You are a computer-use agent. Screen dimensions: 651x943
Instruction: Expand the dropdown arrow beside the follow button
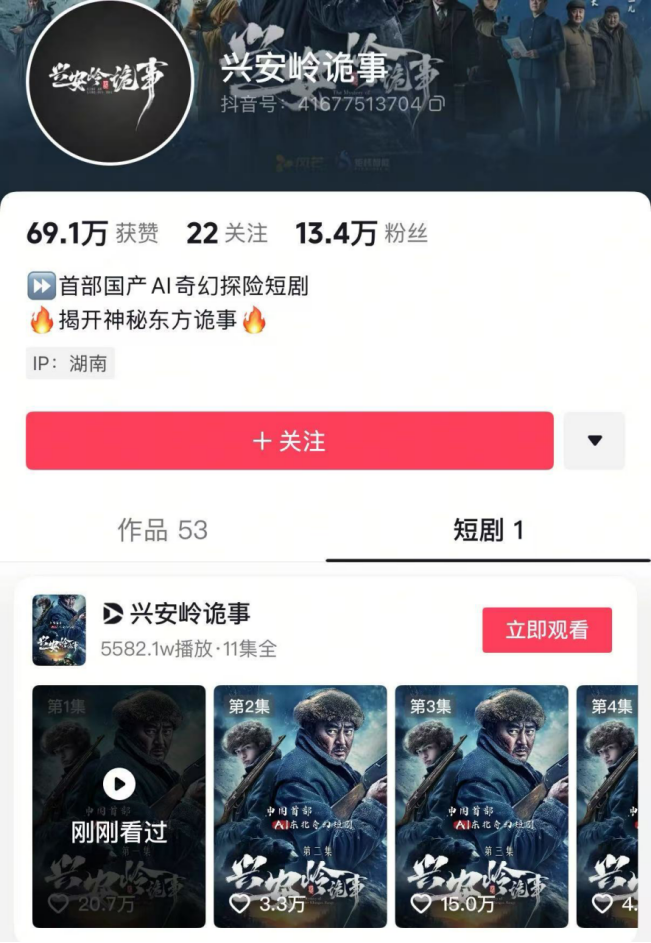coord(594,441)
